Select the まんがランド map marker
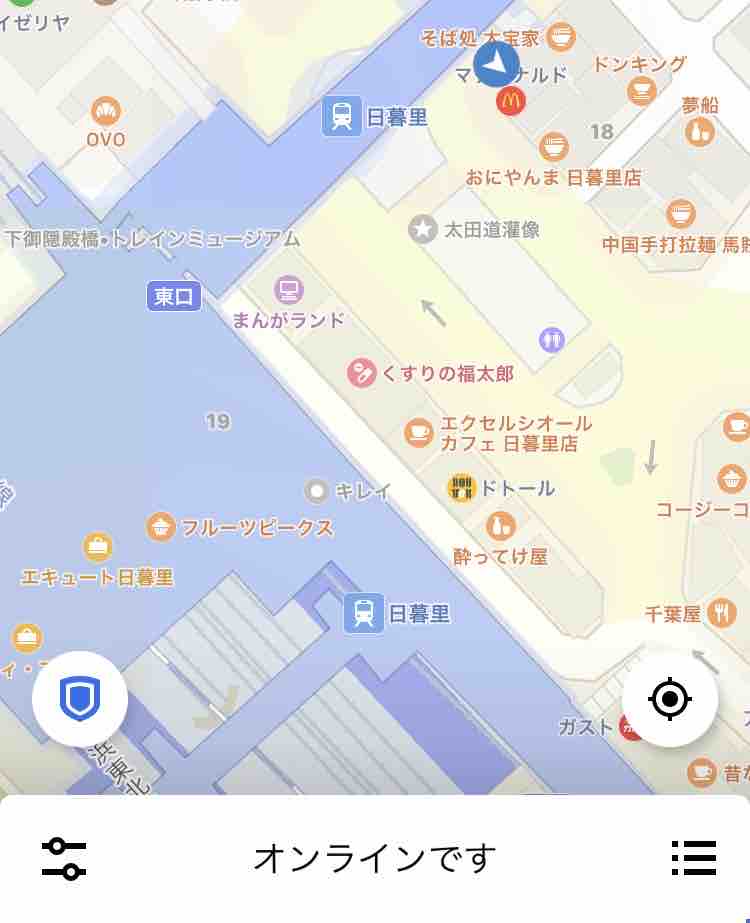 288,290
